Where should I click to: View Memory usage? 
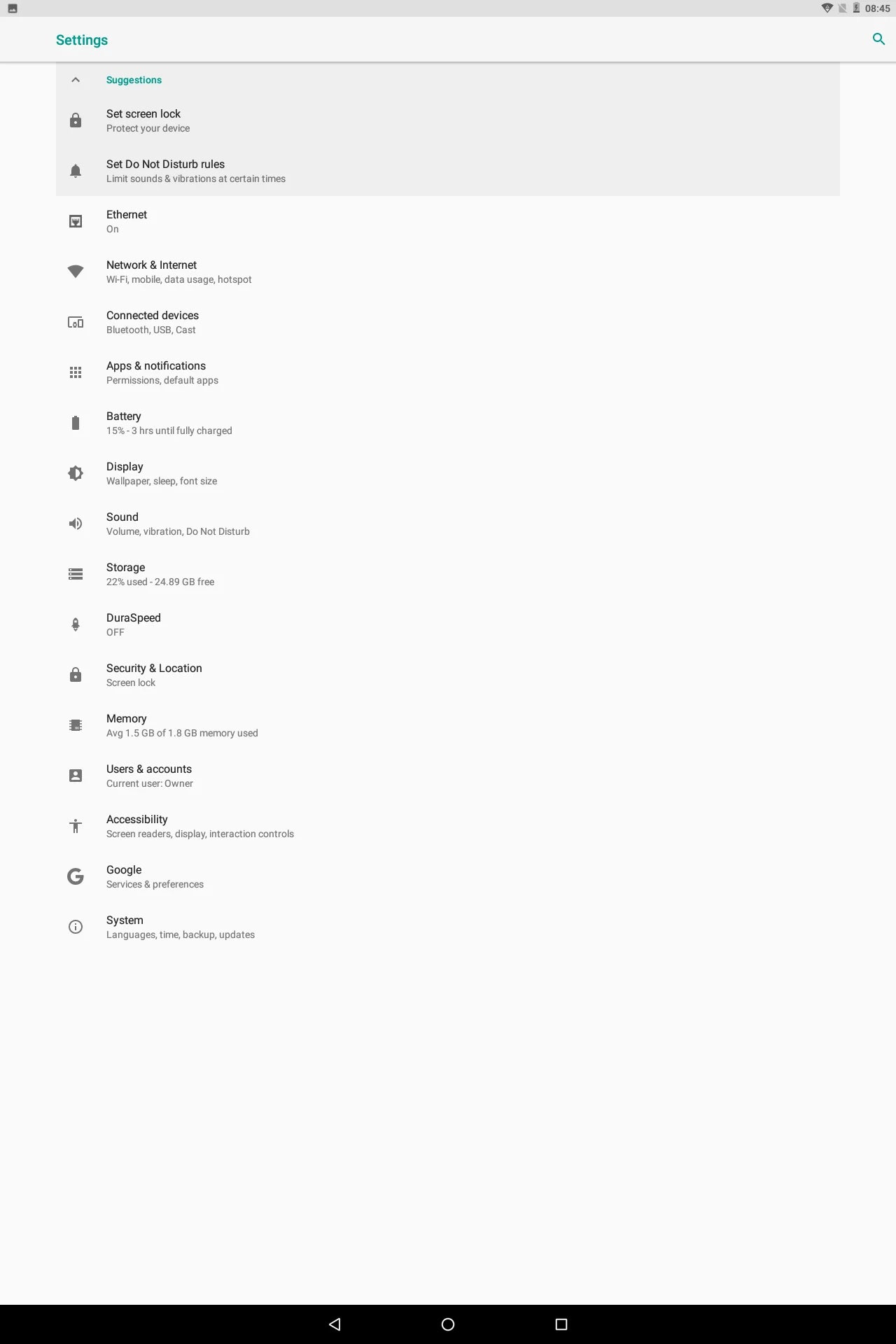click(x=127, y=725)
